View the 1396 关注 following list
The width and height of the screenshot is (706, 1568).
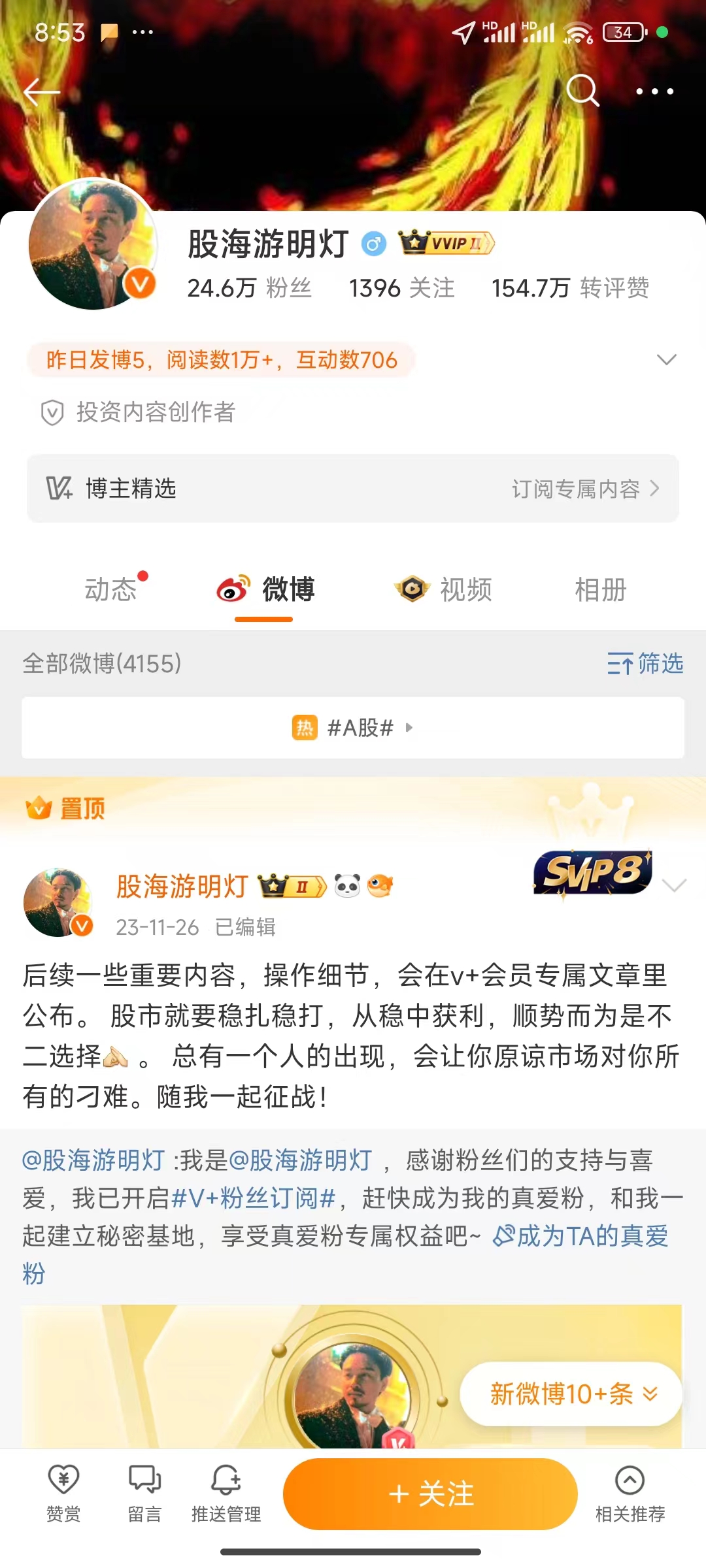[x=401, y=288]
